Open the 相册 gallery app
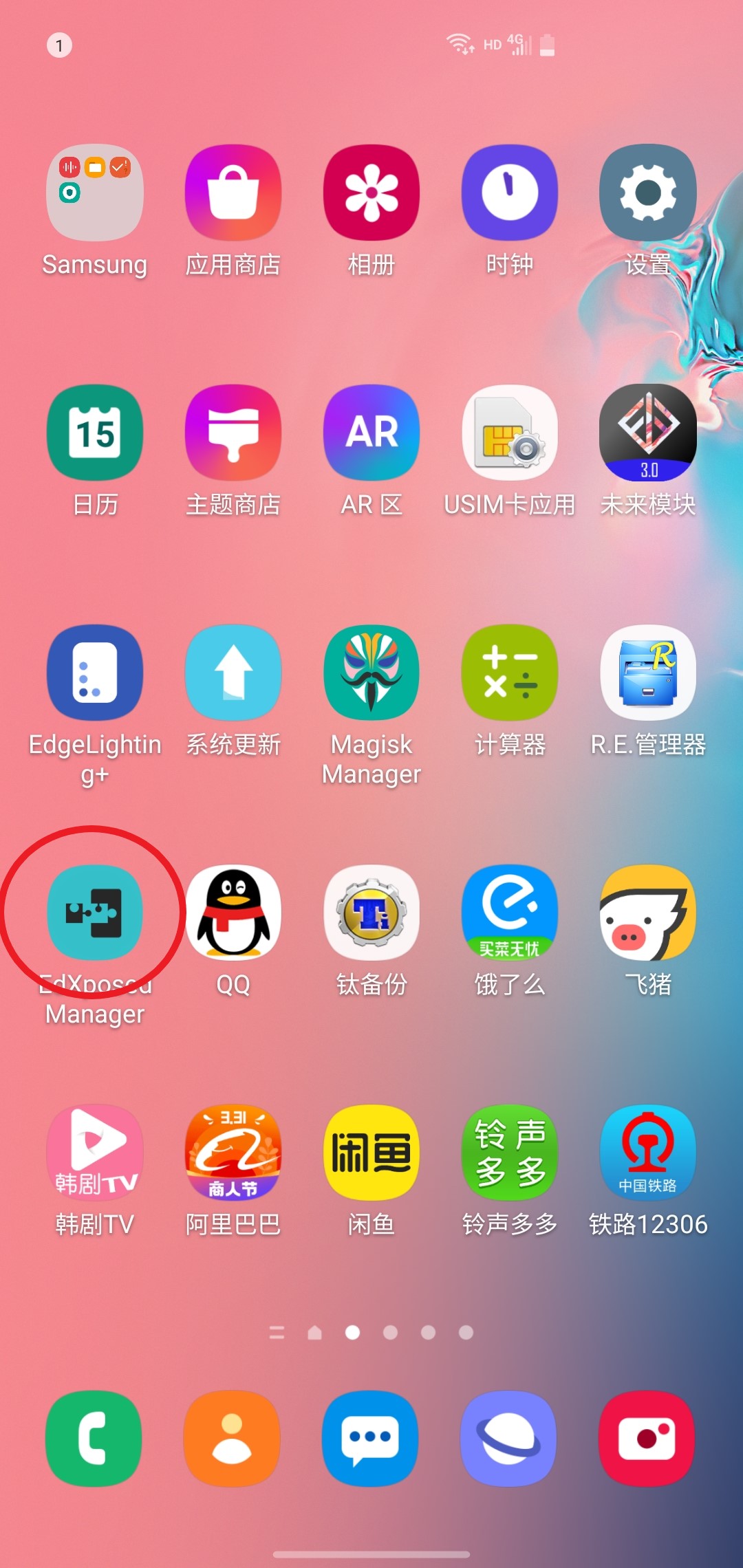This screenshot has height=1568, width=743. (x=371, y=193)
